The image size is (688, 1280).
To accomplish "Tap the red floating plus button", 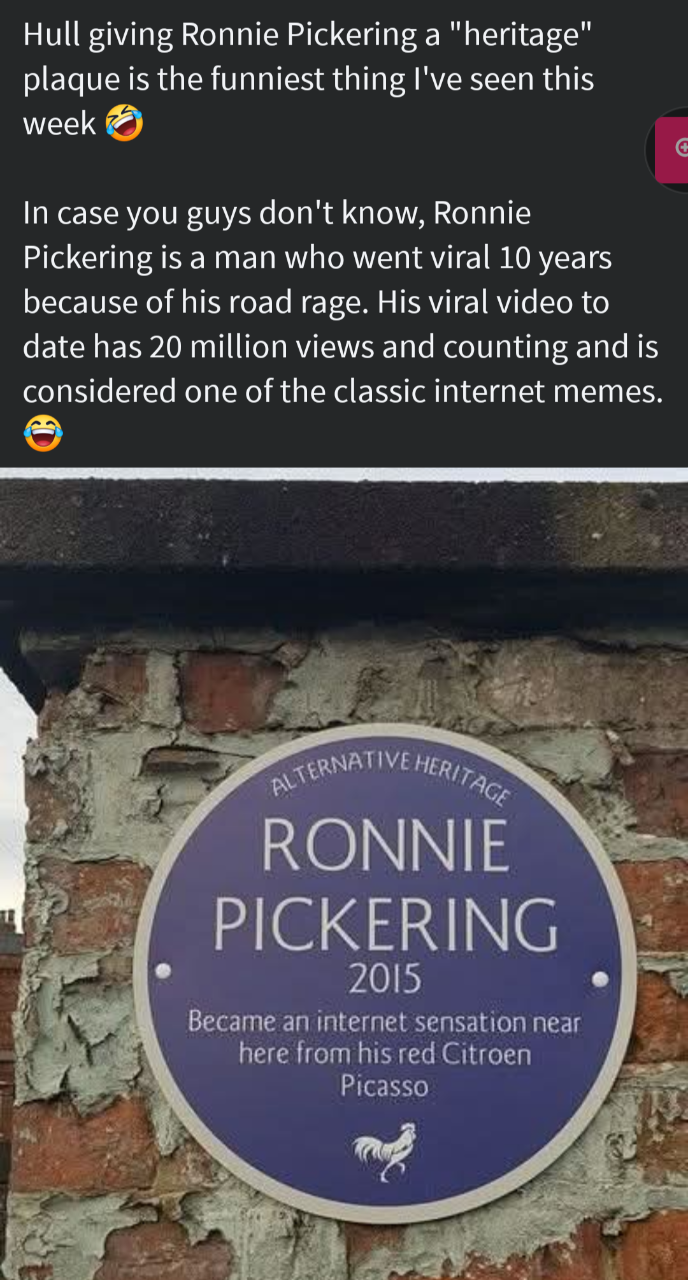I will click(x=673, y=150).
